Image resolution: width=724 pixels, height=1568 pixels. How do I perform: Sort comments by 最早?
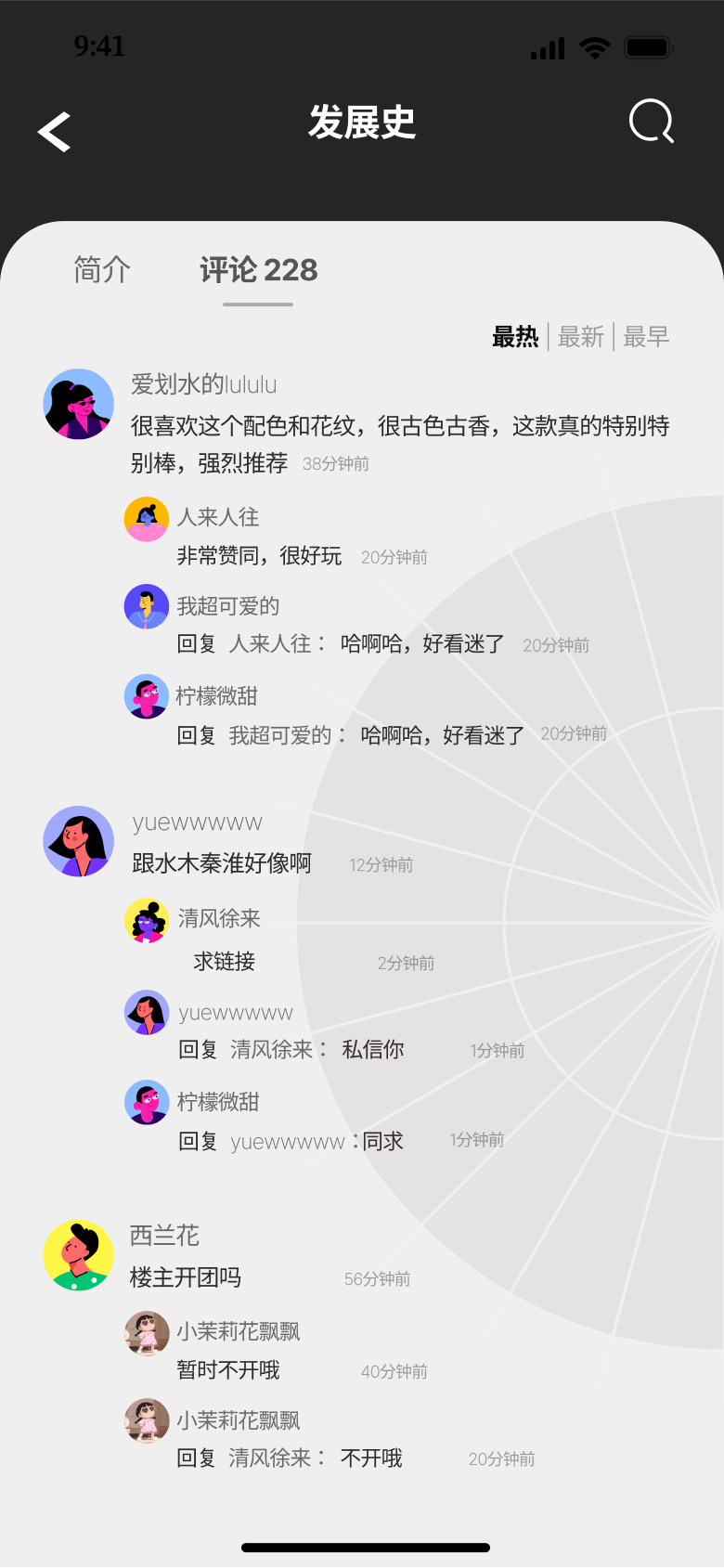[x=646, y=337]
